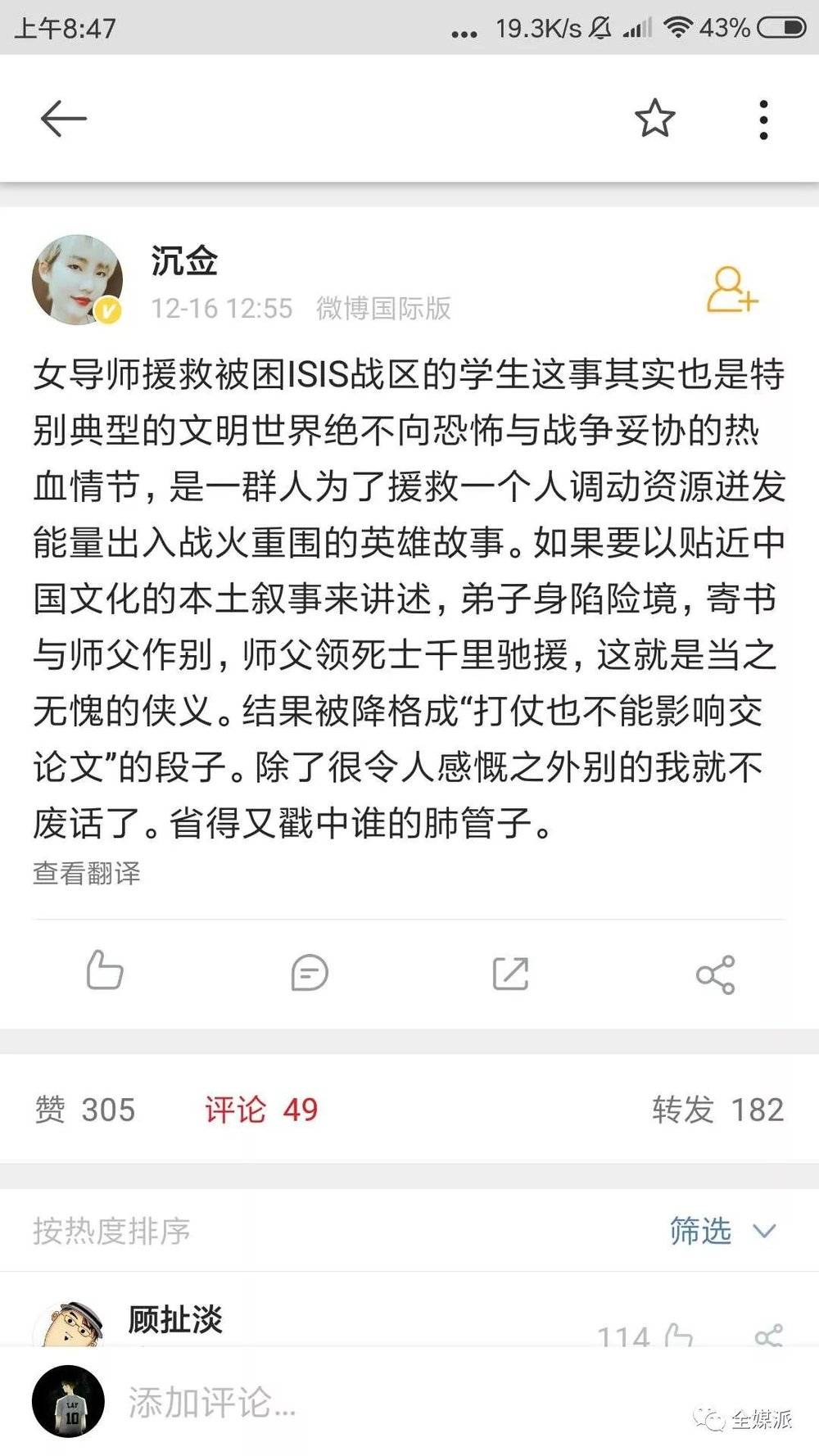Screen dimensions: 819x1456
Task: Open commenter 顾扯淡's profile
Action: tap(174, 1319)
